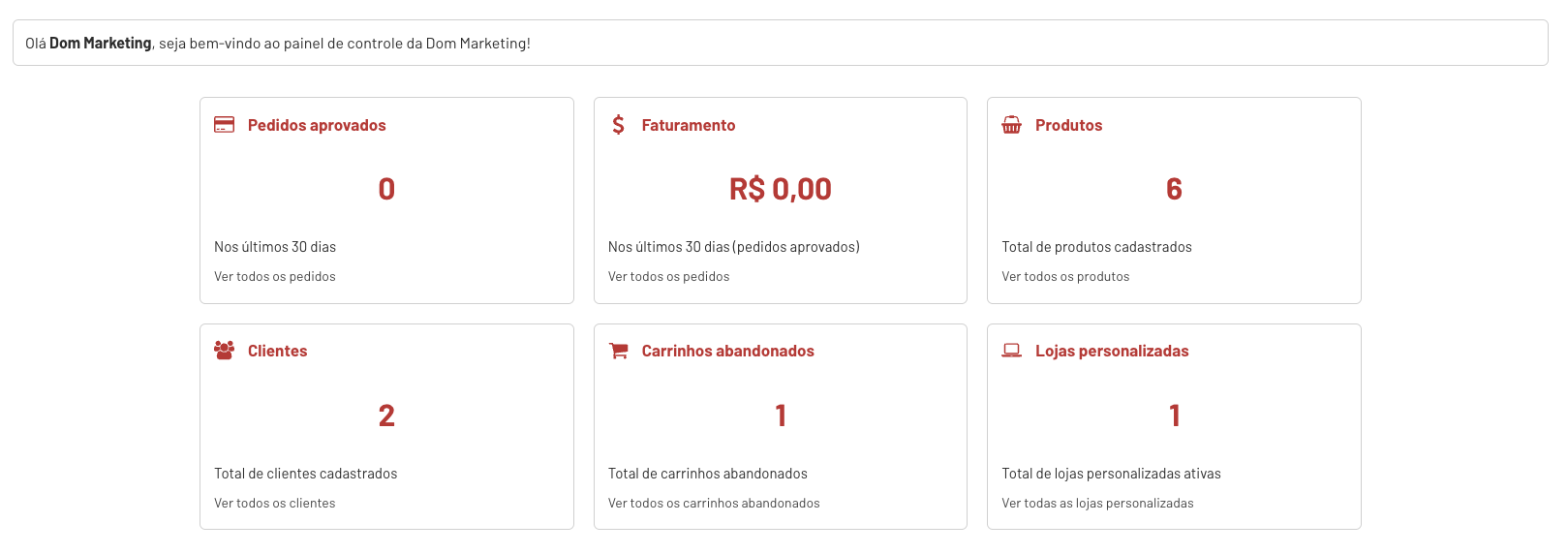The height and width of the screenshot is (554, 1568).
Task: Select "Ver todos os carrinhos abandonados"
Action: (x=714, y=504)
